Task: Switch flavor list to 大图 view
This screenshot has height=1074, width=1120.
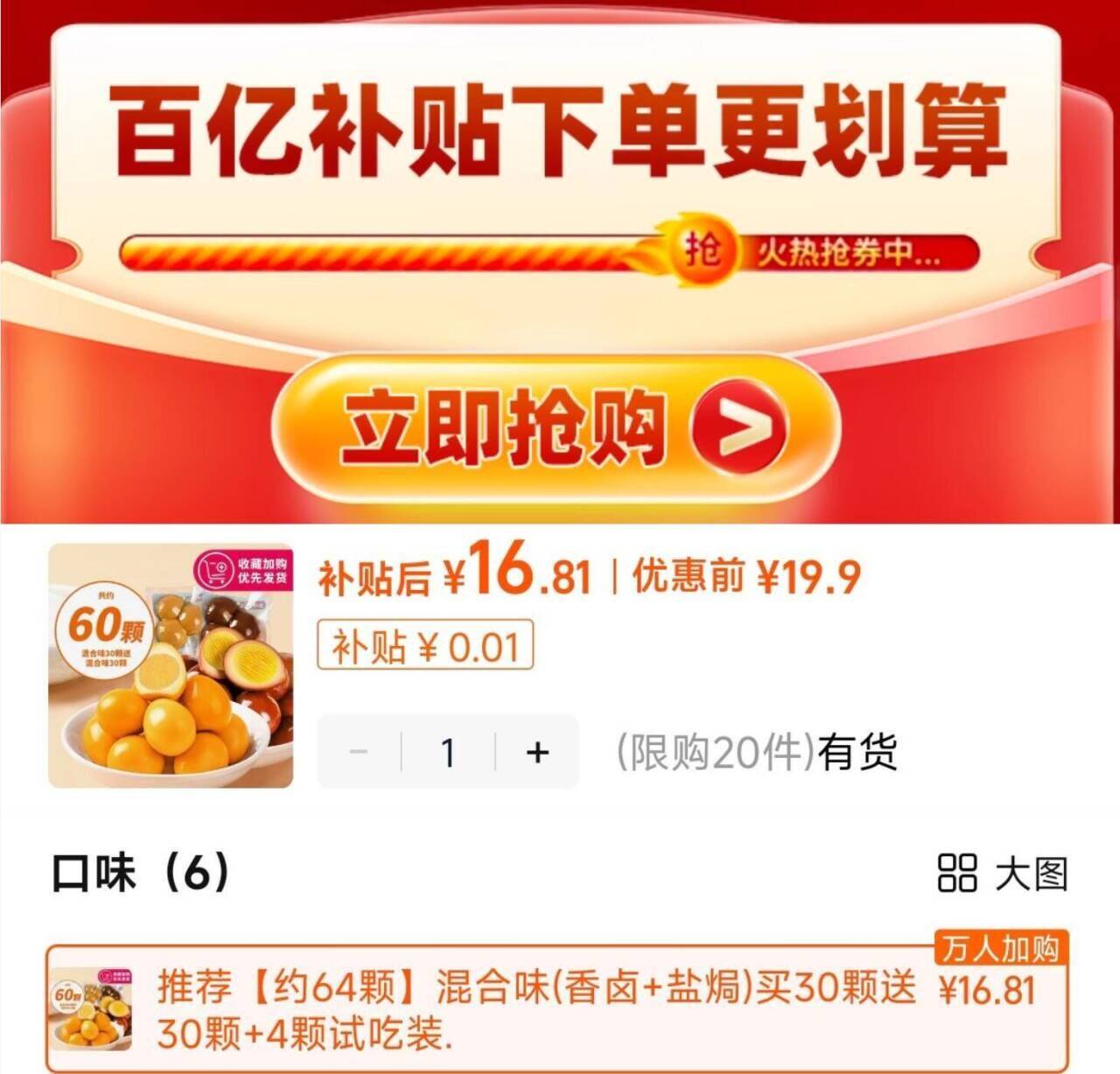Action: (1003, 874)
